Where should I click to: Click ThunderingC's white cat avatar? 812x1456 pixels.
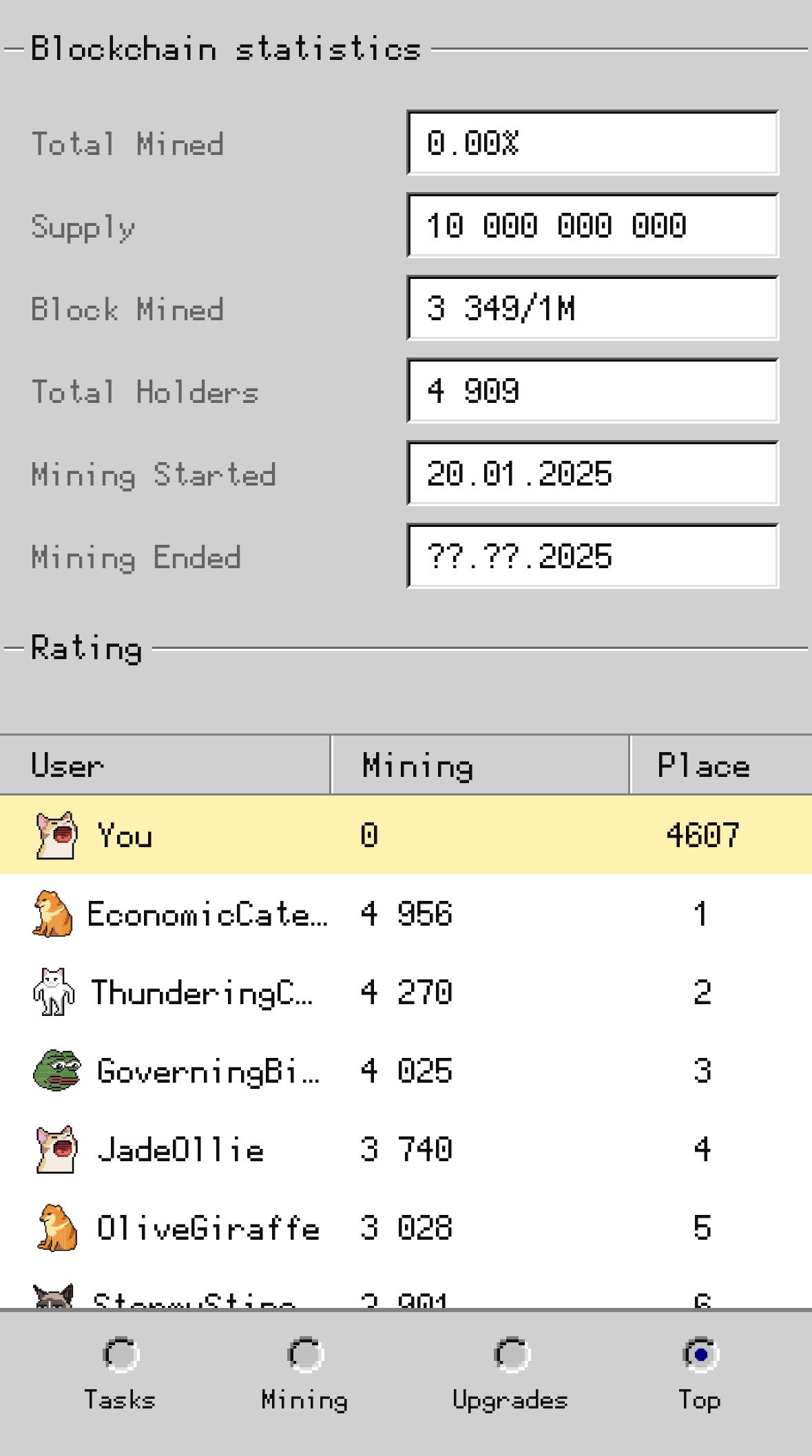click(x=55, y=992)
